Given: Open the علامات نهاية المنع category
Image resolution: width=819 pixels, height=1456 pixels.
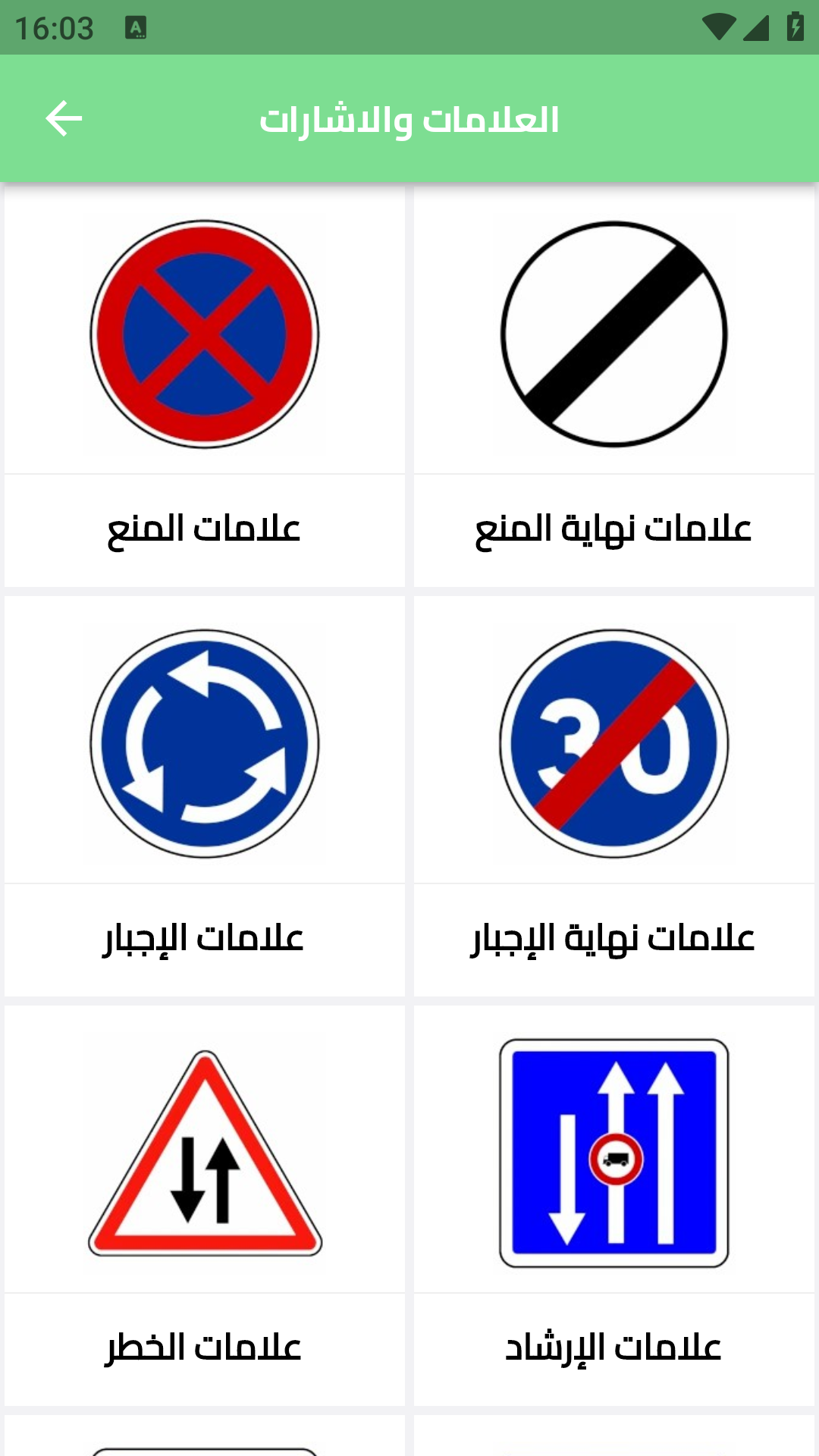Looking at the screenshot, I should pyautogui.click(x=614, y=387).
